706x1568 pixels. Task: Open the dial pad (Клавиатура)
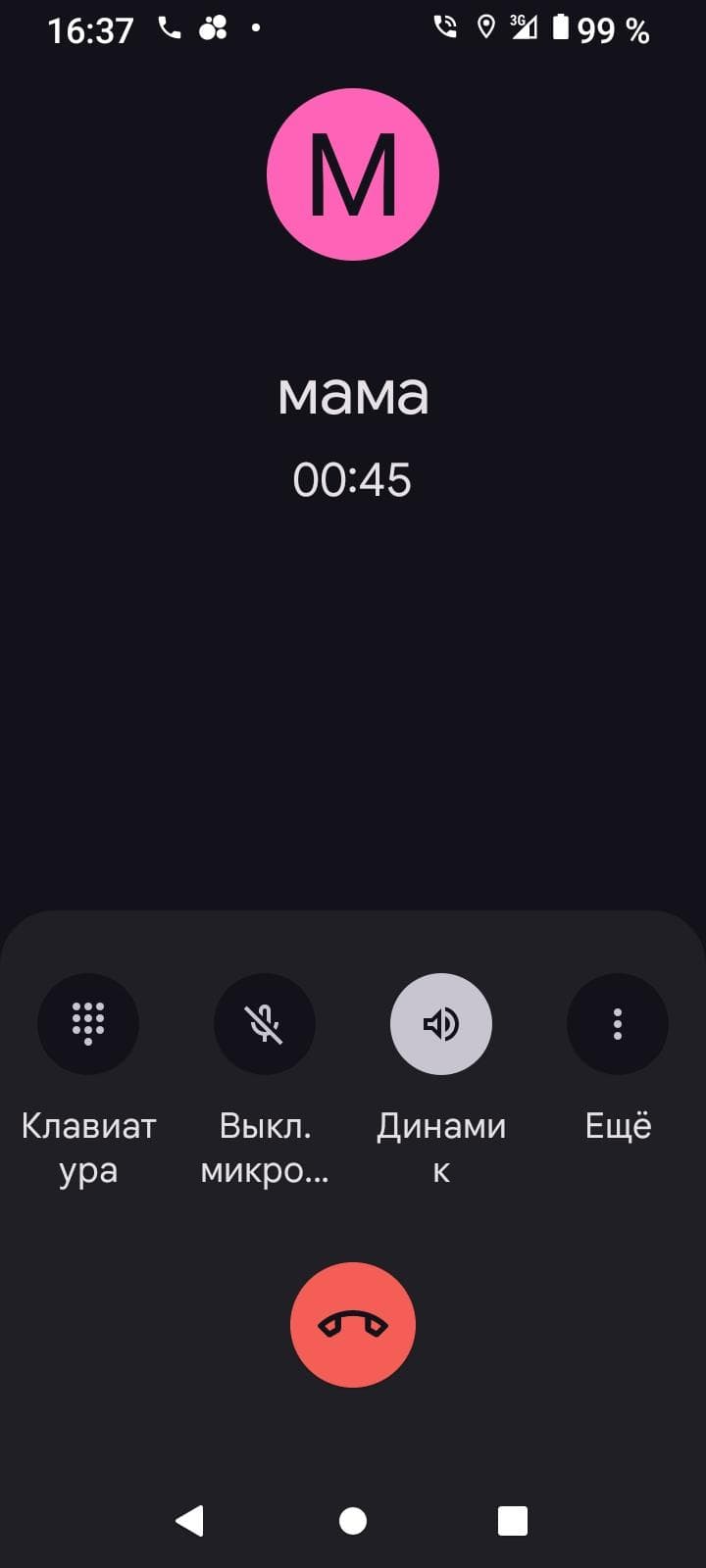tap(88, 1024)
